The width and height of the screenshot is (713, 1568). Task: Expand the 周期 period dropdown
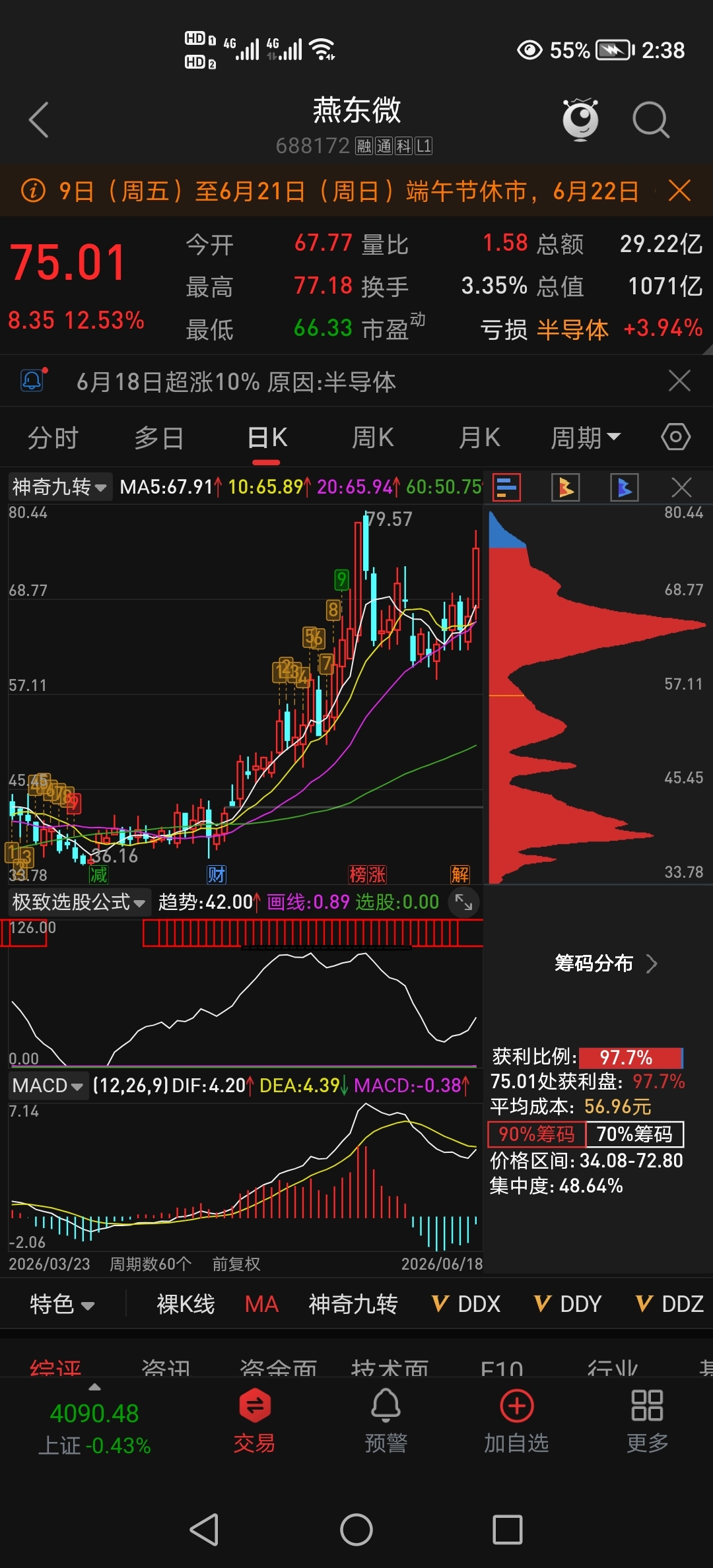pos(586,438)
